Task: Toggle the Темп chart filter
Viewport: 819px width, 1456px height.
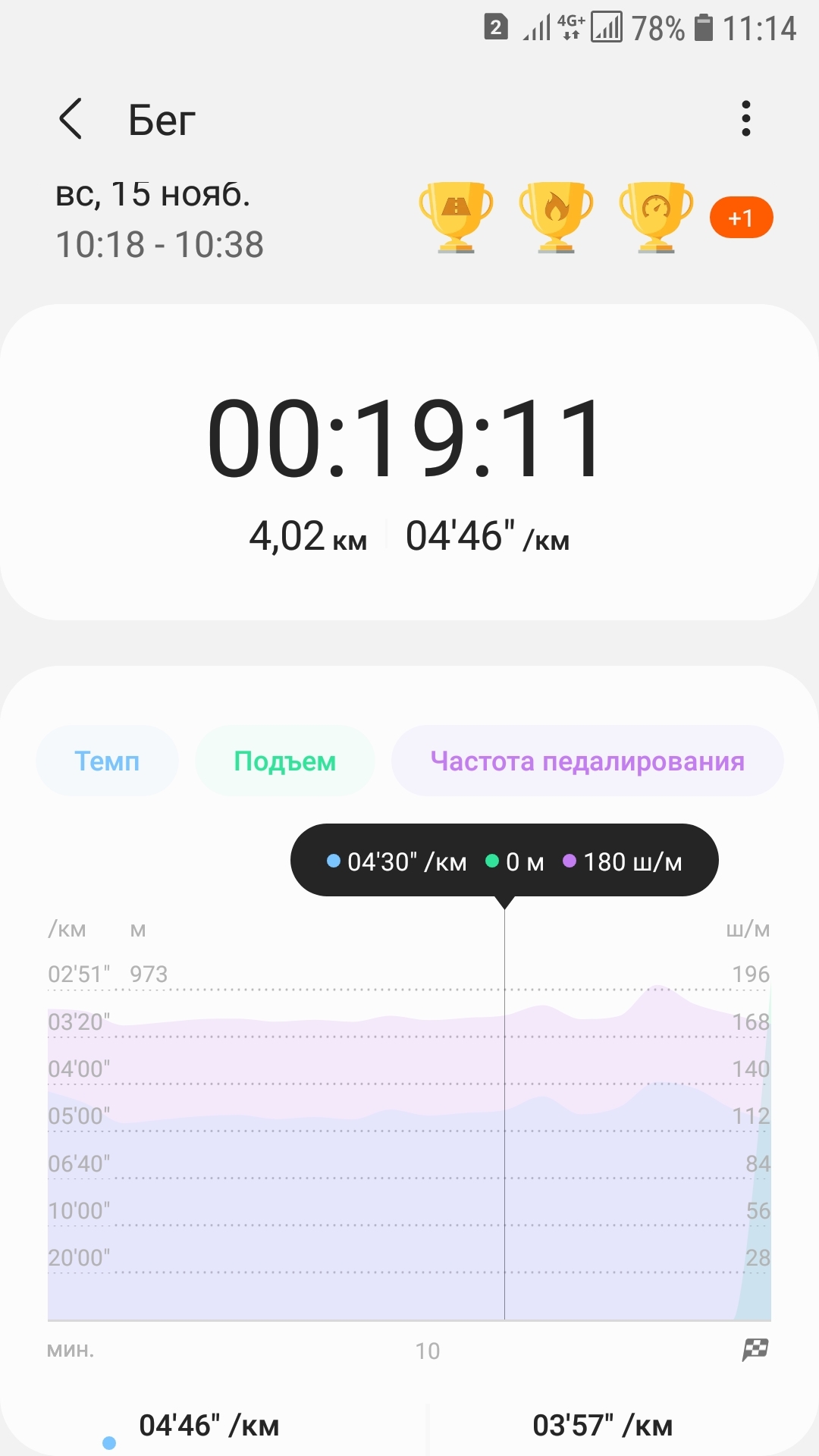Action: [107, 761]
